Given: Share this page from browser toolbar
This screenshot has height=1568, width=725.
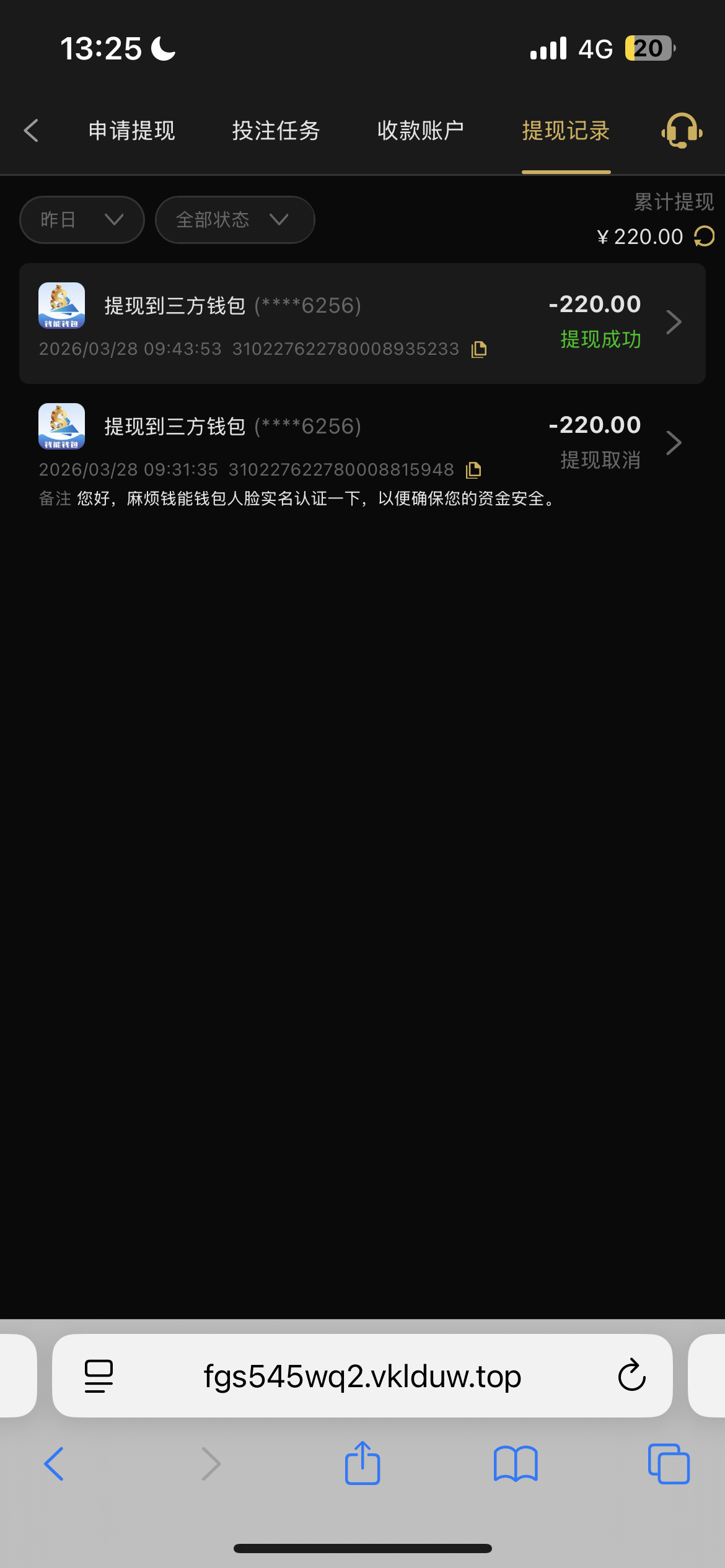Looking at the screenshot, I should click(362, 1464).
